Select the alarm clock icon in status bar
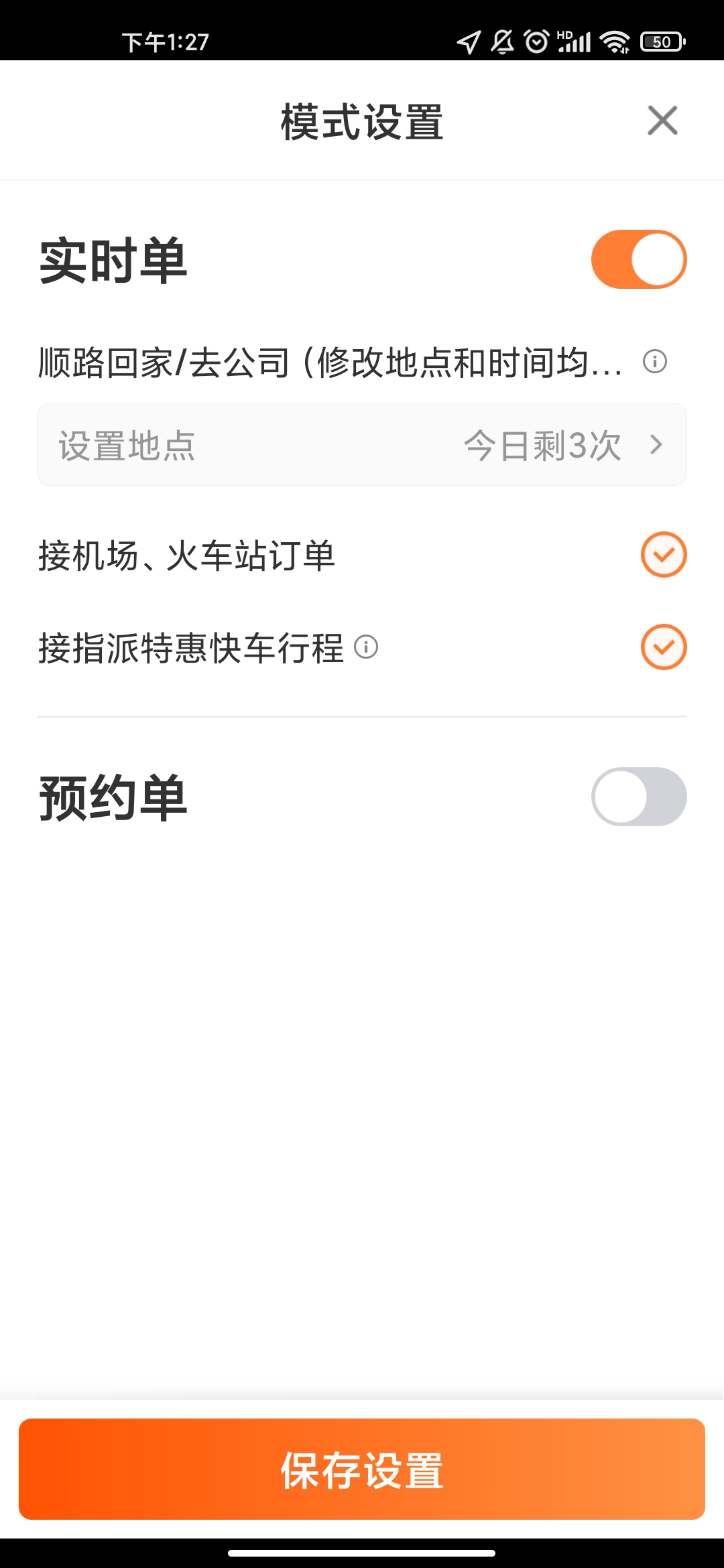Viewport: 724px width, 1568px height. point(536,42)
